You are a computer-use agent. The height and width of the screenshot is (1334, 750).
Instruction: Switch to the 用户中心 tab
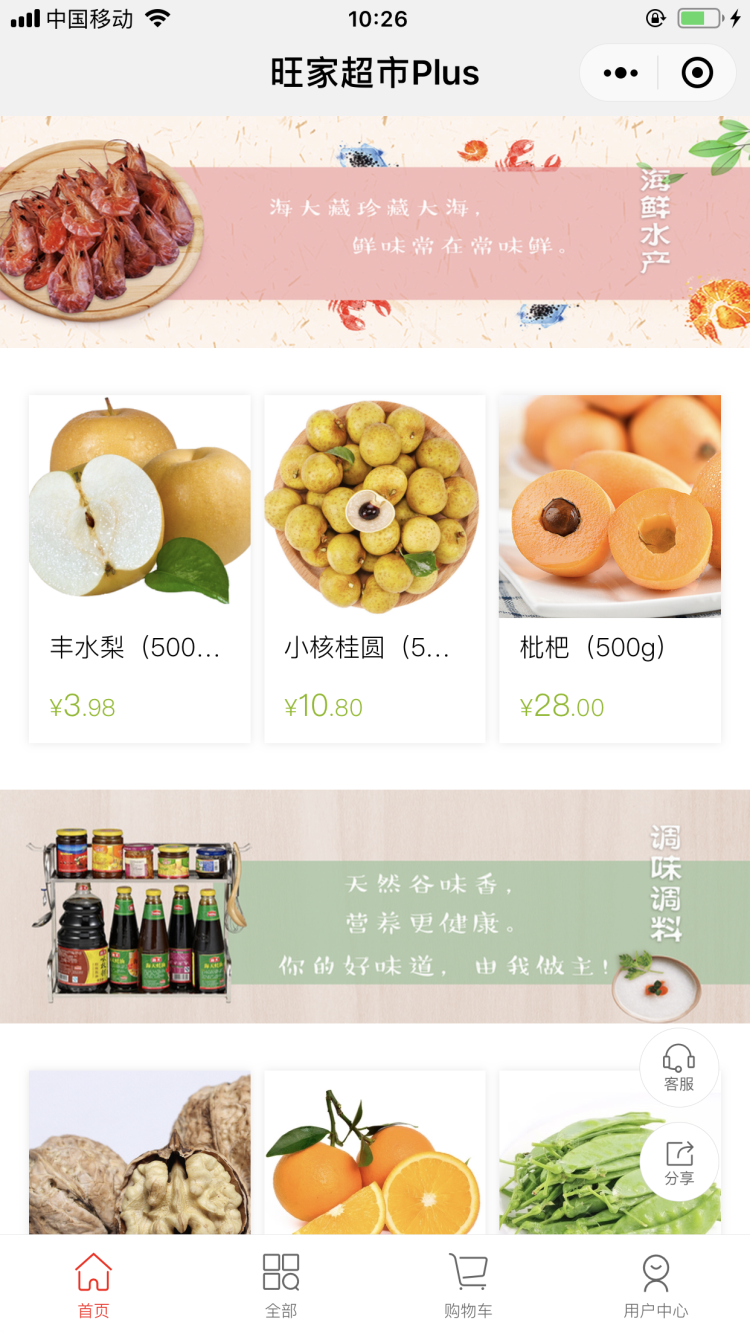(656, 1286)
